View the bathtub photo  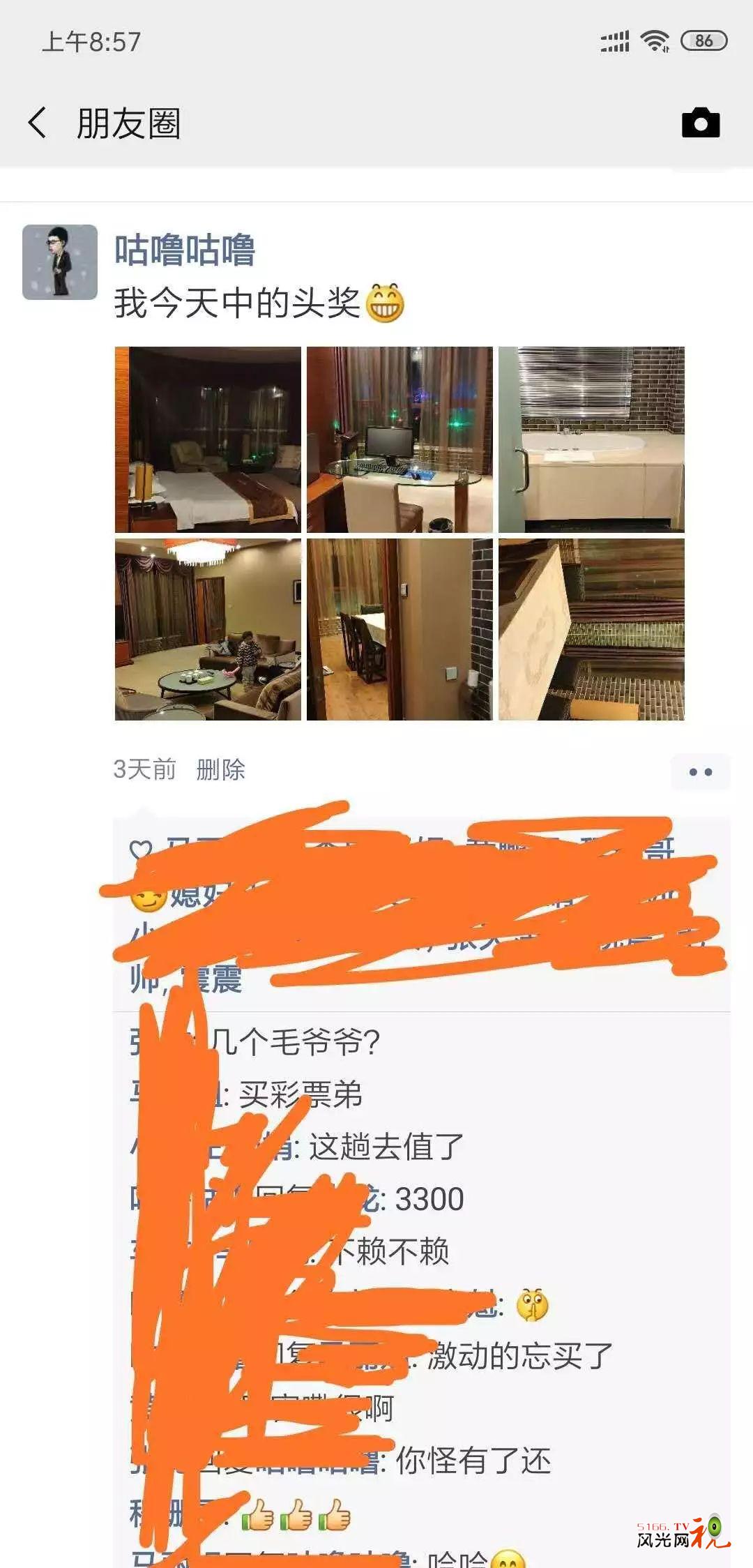point(591,439)
